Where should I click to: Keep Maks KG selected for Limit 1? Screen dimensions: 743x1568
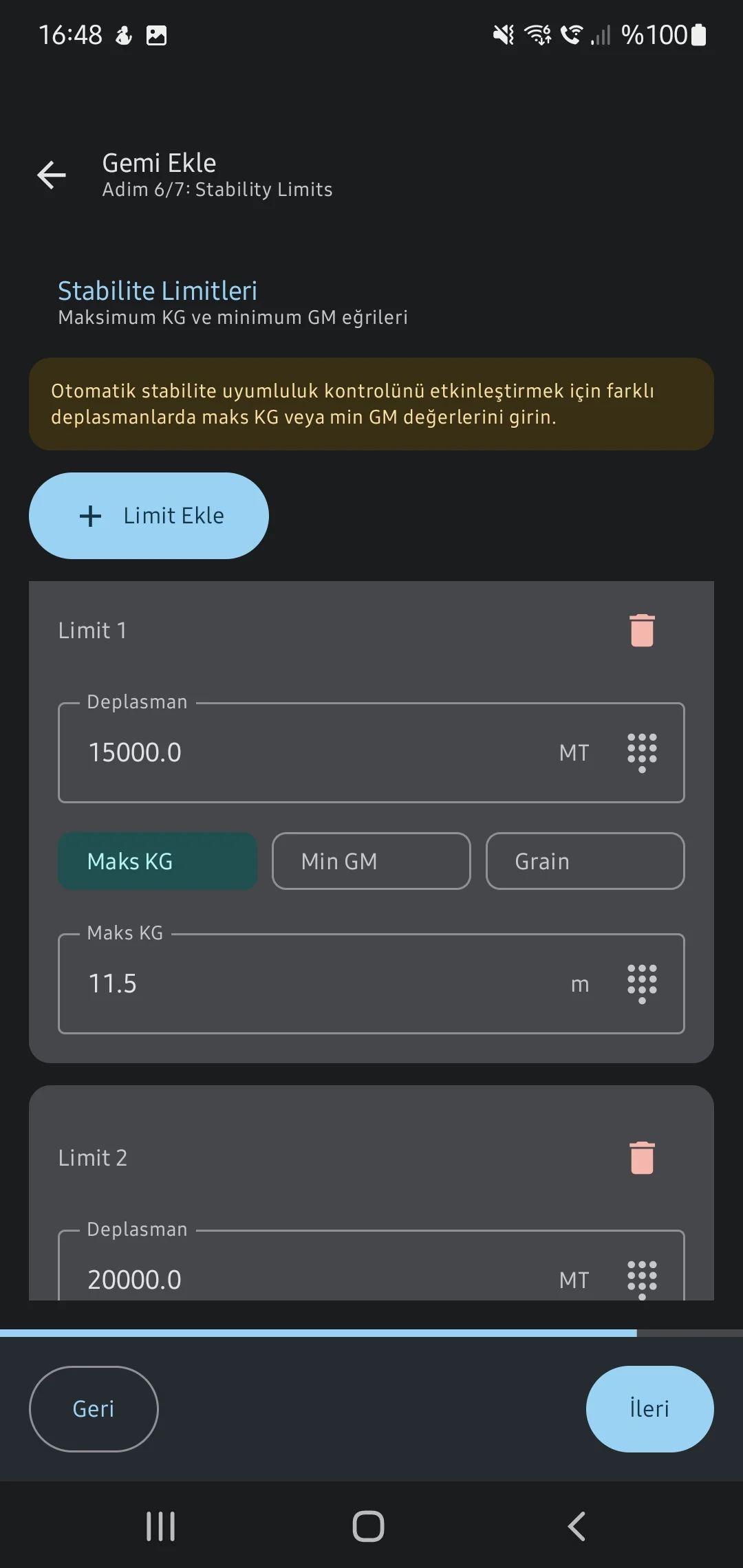pos(157,861)
